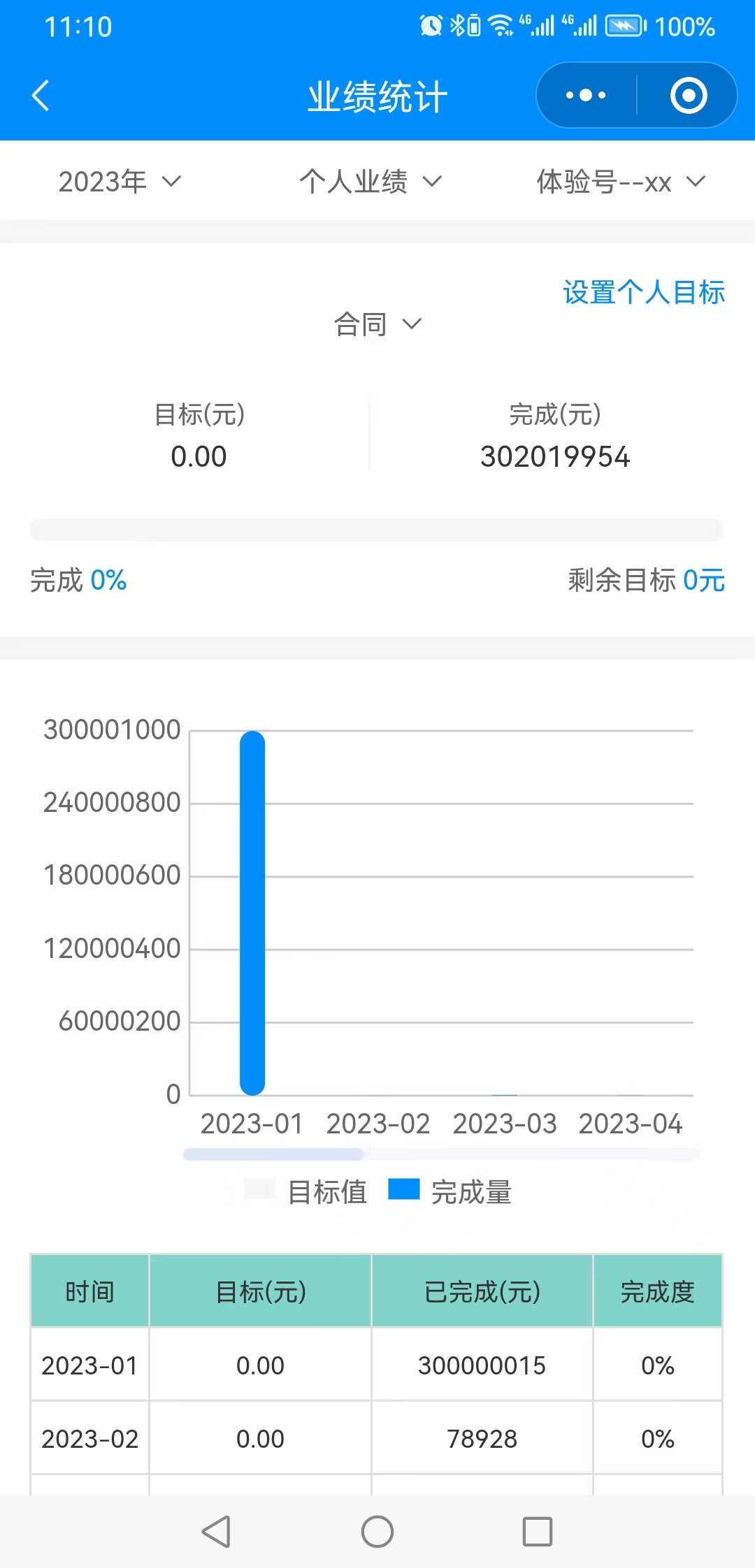Toggle the 完成量 legend in chart
Image resolution: width=755 pixels, height=1568 pixels.
coord(450,1191)
